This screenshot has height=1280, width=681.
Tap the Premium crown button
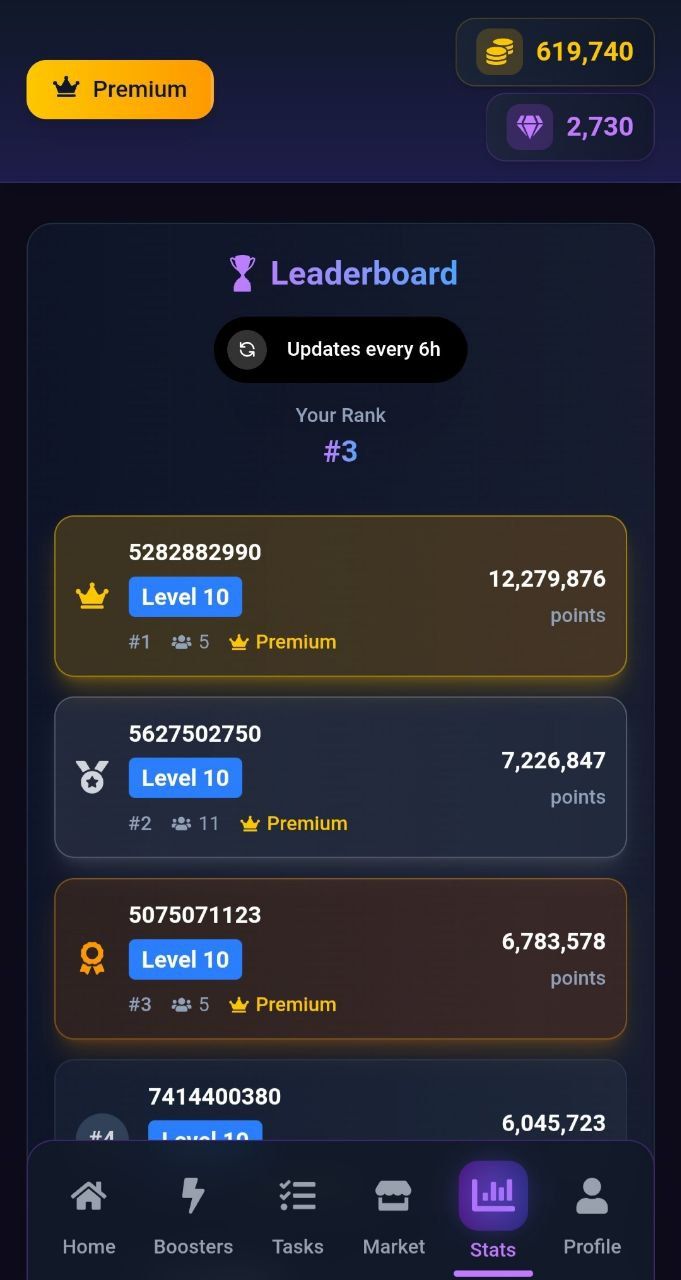tap(120, 89)
